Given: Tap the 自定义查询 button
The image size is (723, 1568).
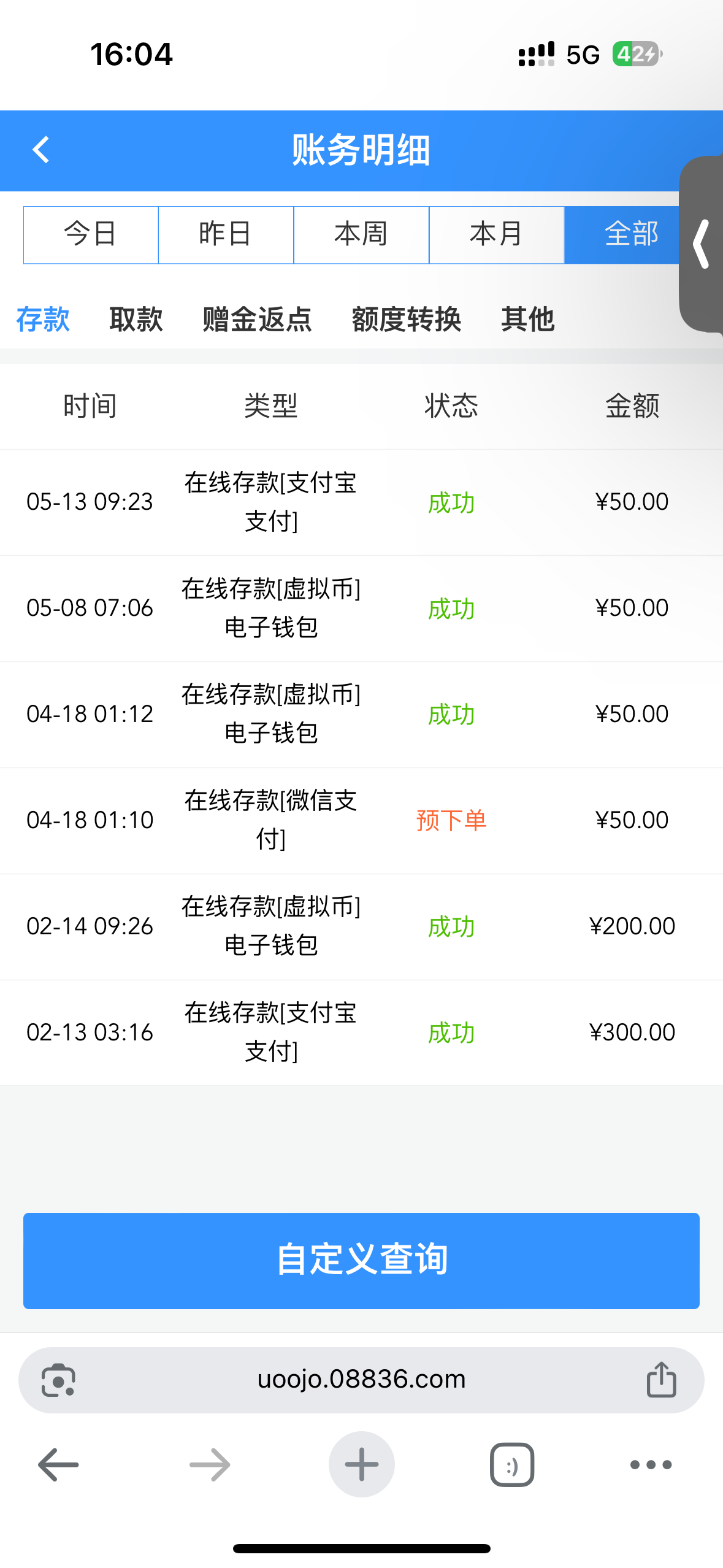Looking at the screenshot, I should [361, 1261].
